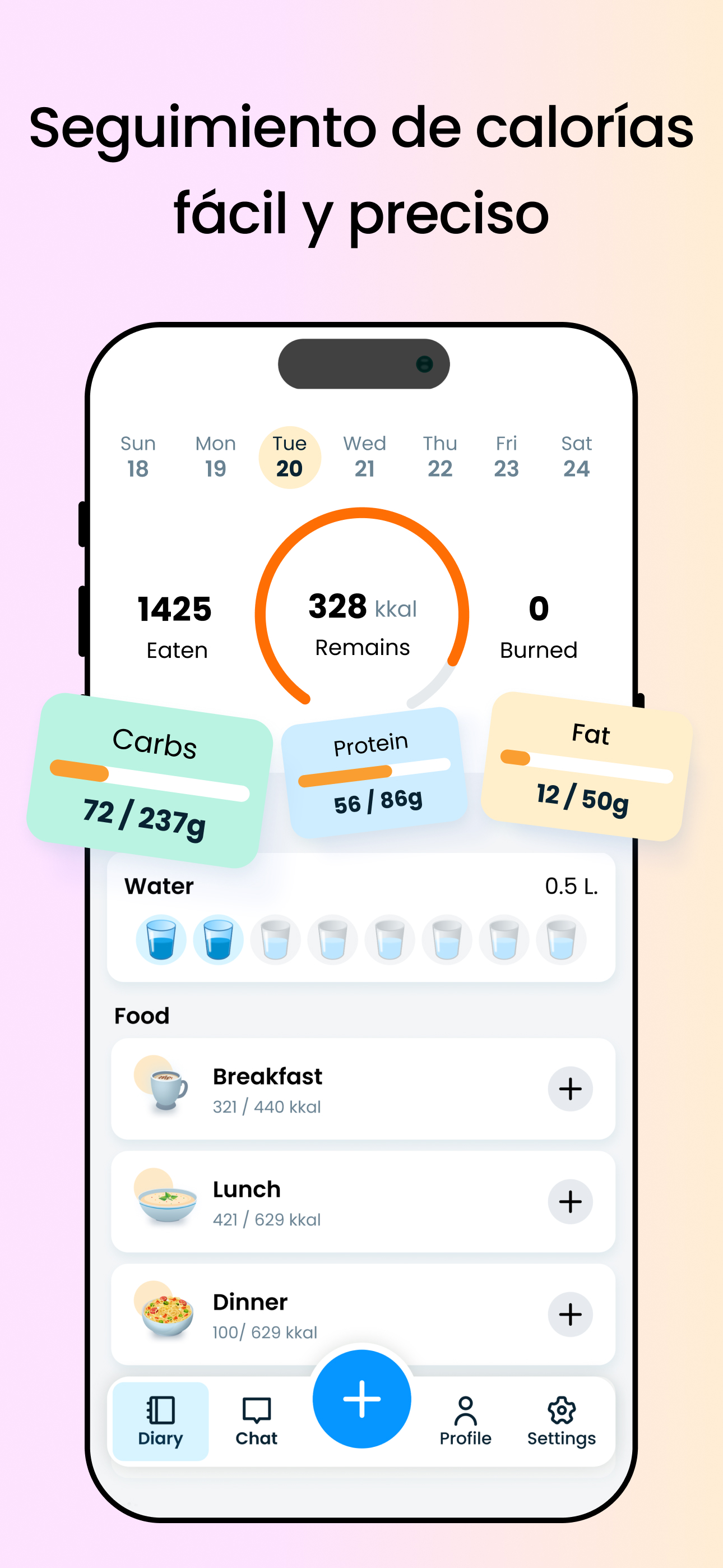
Task: Select Tuesday 20 in the date strip
Action: coord(290,456)
